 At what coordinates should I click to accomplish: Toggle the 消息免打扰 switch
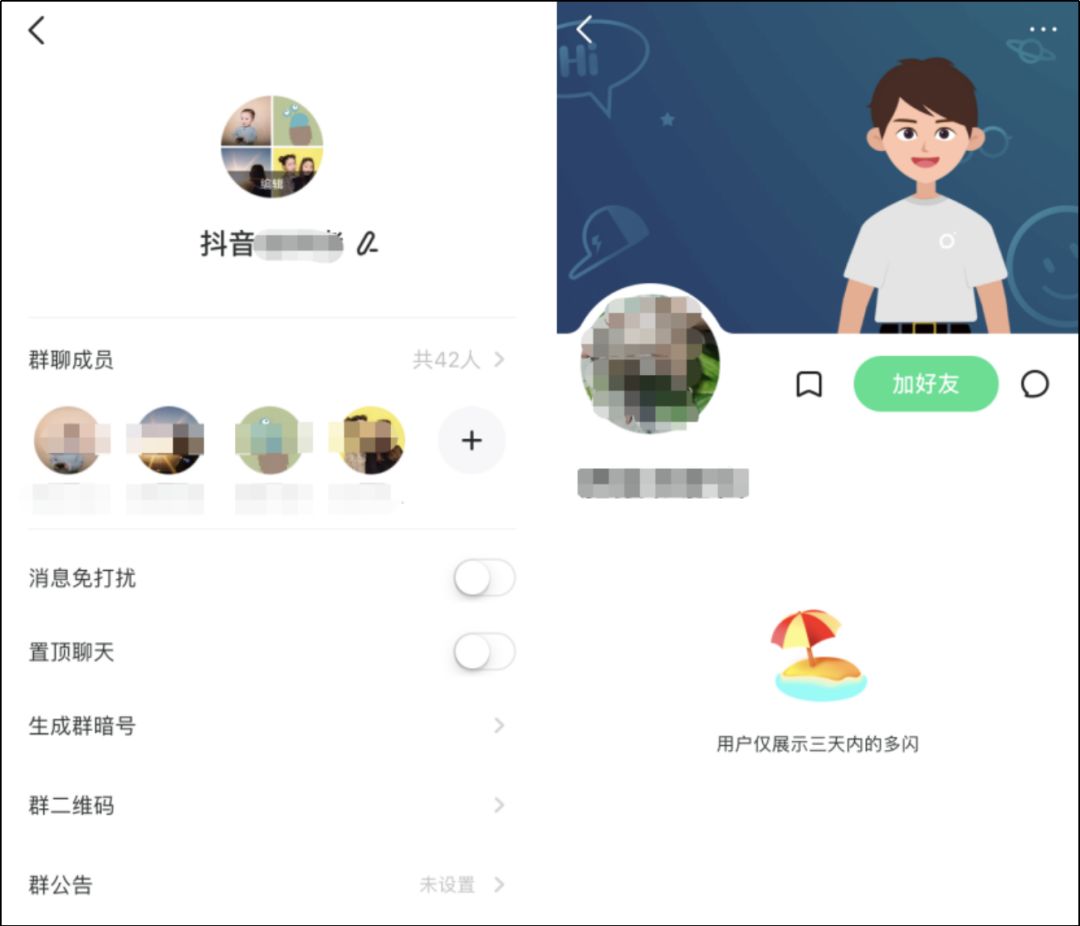(x=484, y=578)
